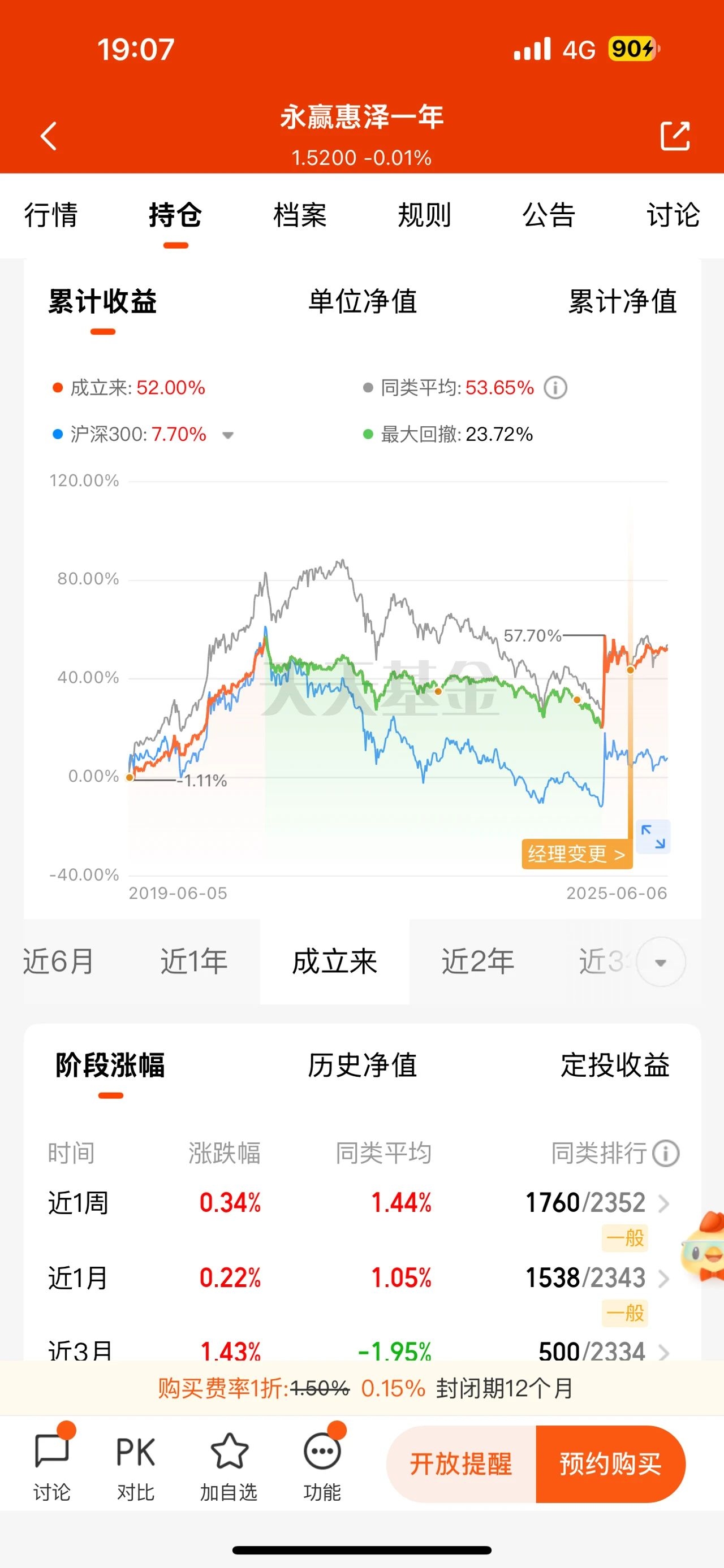724x1568 pixels.
Task: Switch to the 公告 tab
Action: (549, 215)
